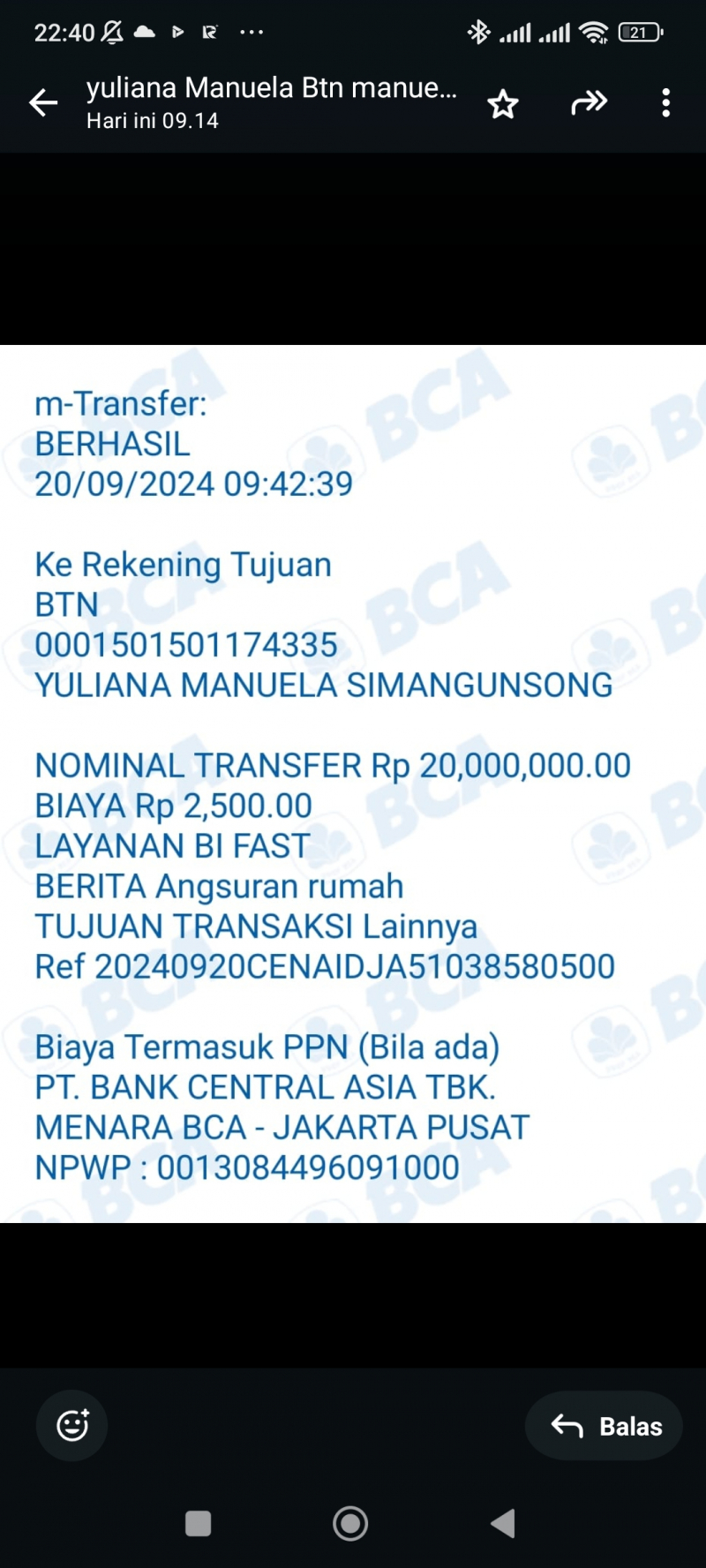Viewport: 706px width, 1568px height.
Task: Open recent apps with the square button
Action: click(199, 1523)
